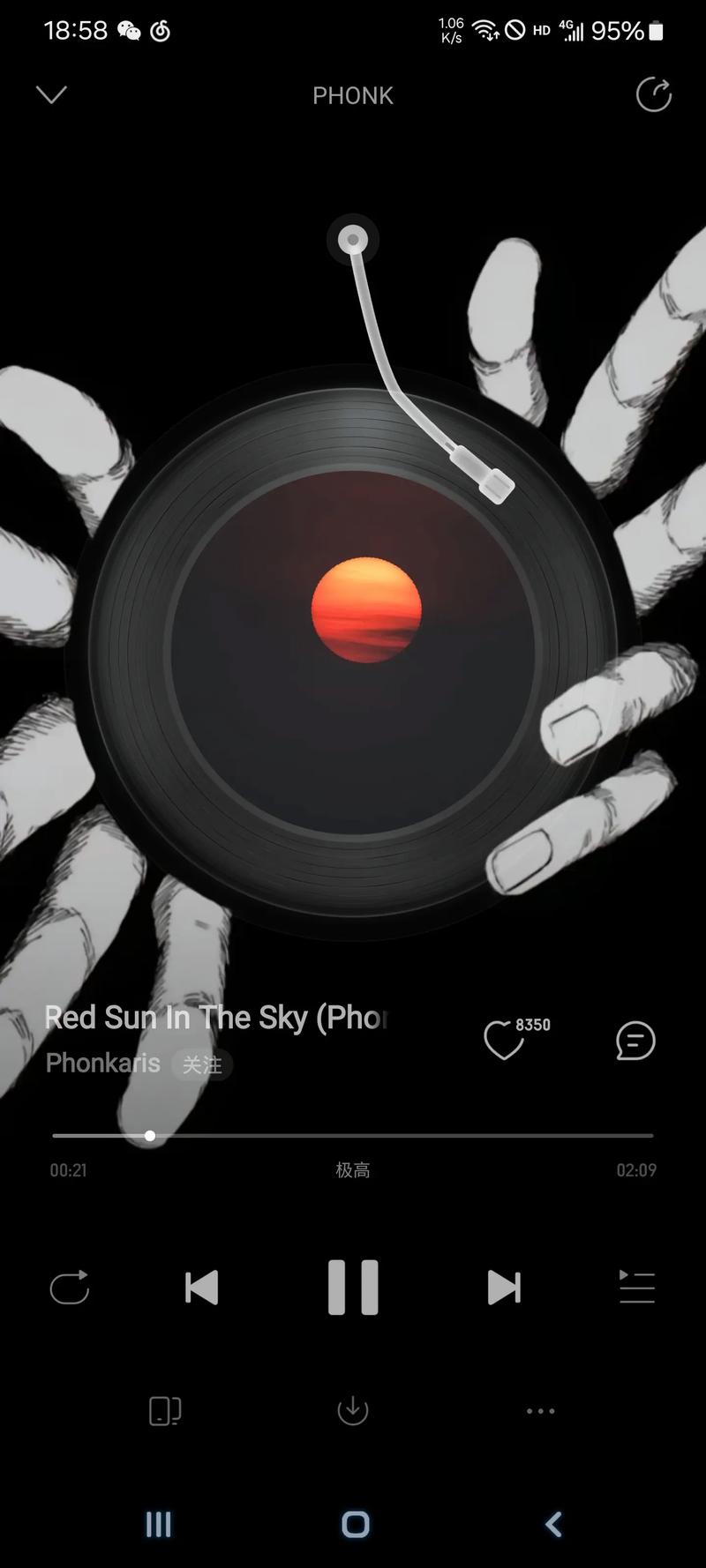The image size is (706, 1568).
Task: Like the song with the heart icon
Action: tap(504, 1040)
